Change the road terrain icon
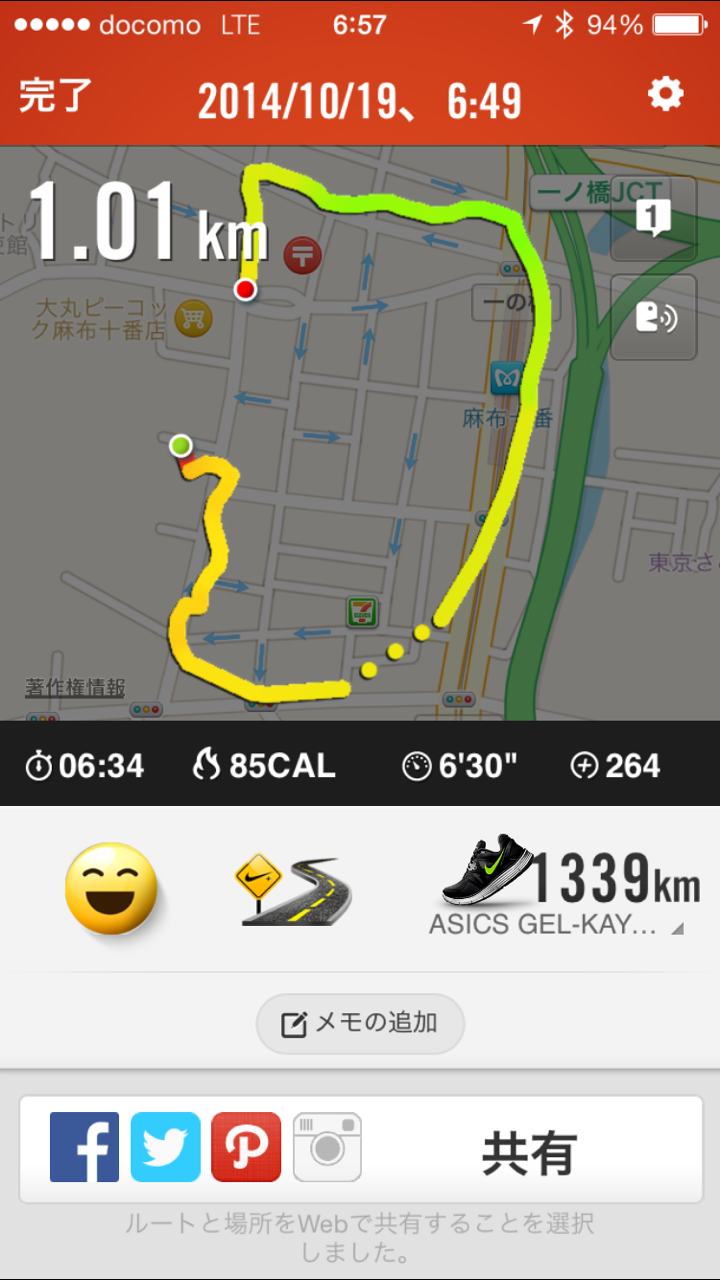The width and height of the screenshot is (720, 1280). [x=293, y=889]
